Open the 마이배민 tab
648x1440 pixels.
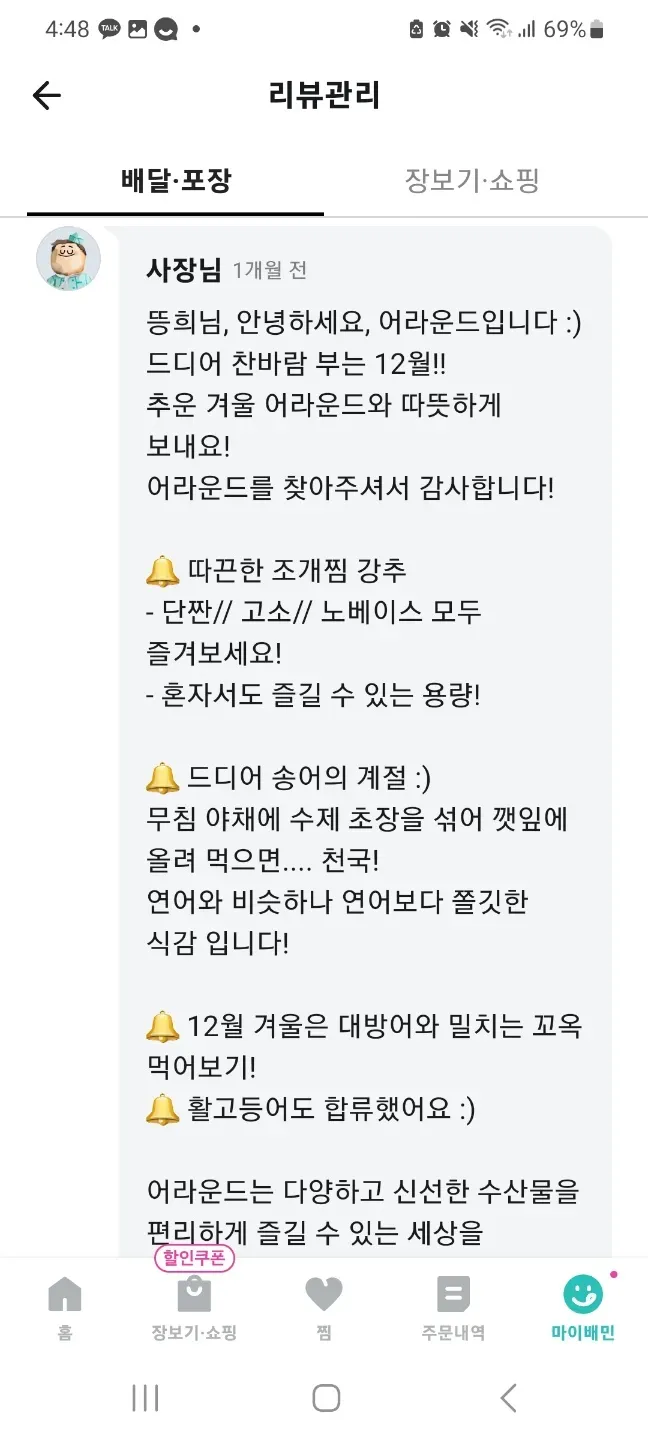[583, 1306]
